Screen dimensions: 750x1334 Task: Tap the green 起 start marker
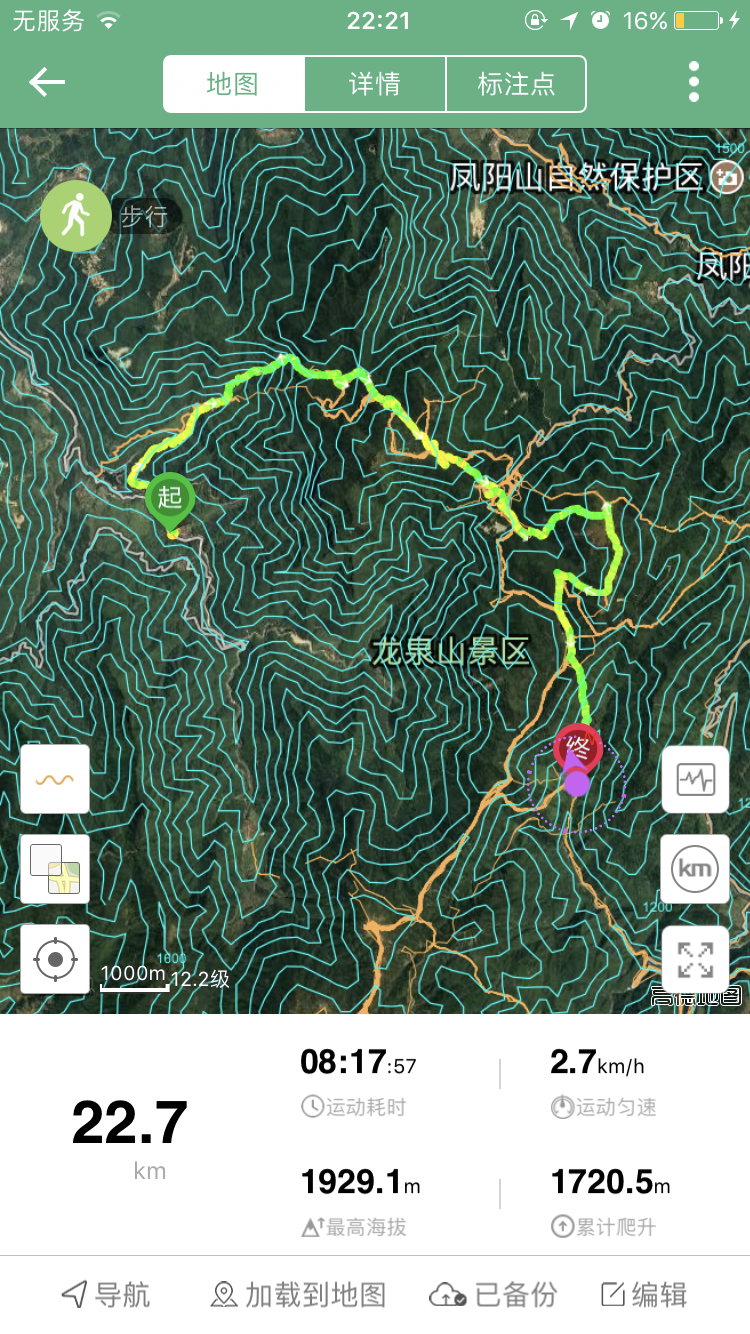(x=170, y=500)
